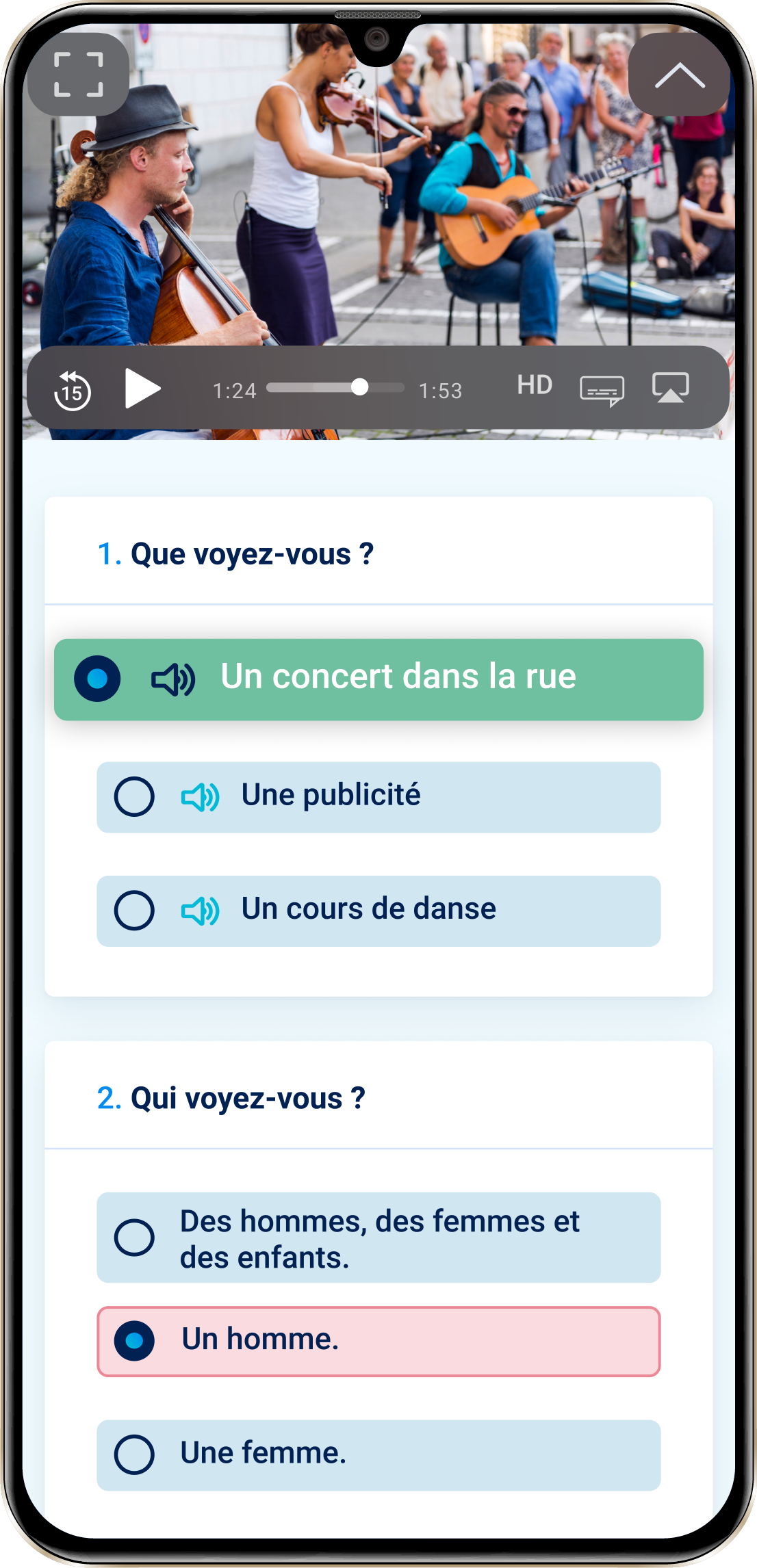
Task: Collapse the video with the up chevron
Action: pyautogui.click(x=679, y=75)
